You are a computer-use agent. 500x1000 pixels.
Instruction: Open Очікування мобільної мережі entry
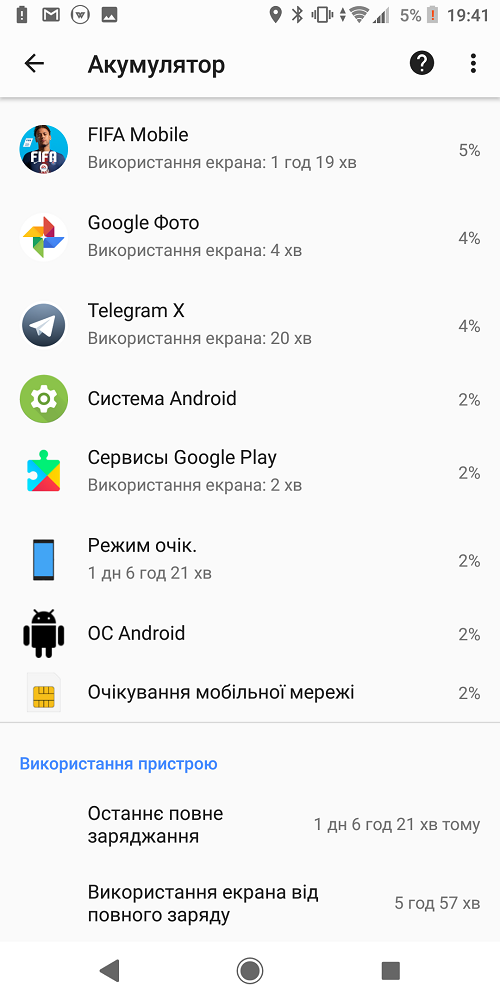(x=250, y=693)
